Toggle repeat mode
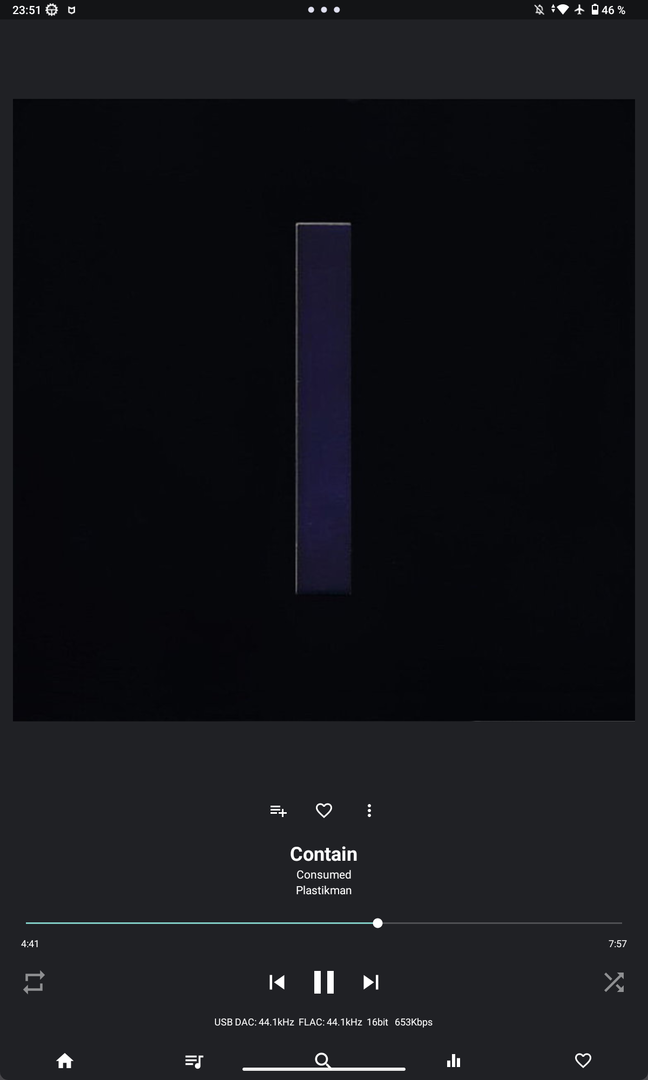Screen dimensions: 648x1080 point(34,982)
